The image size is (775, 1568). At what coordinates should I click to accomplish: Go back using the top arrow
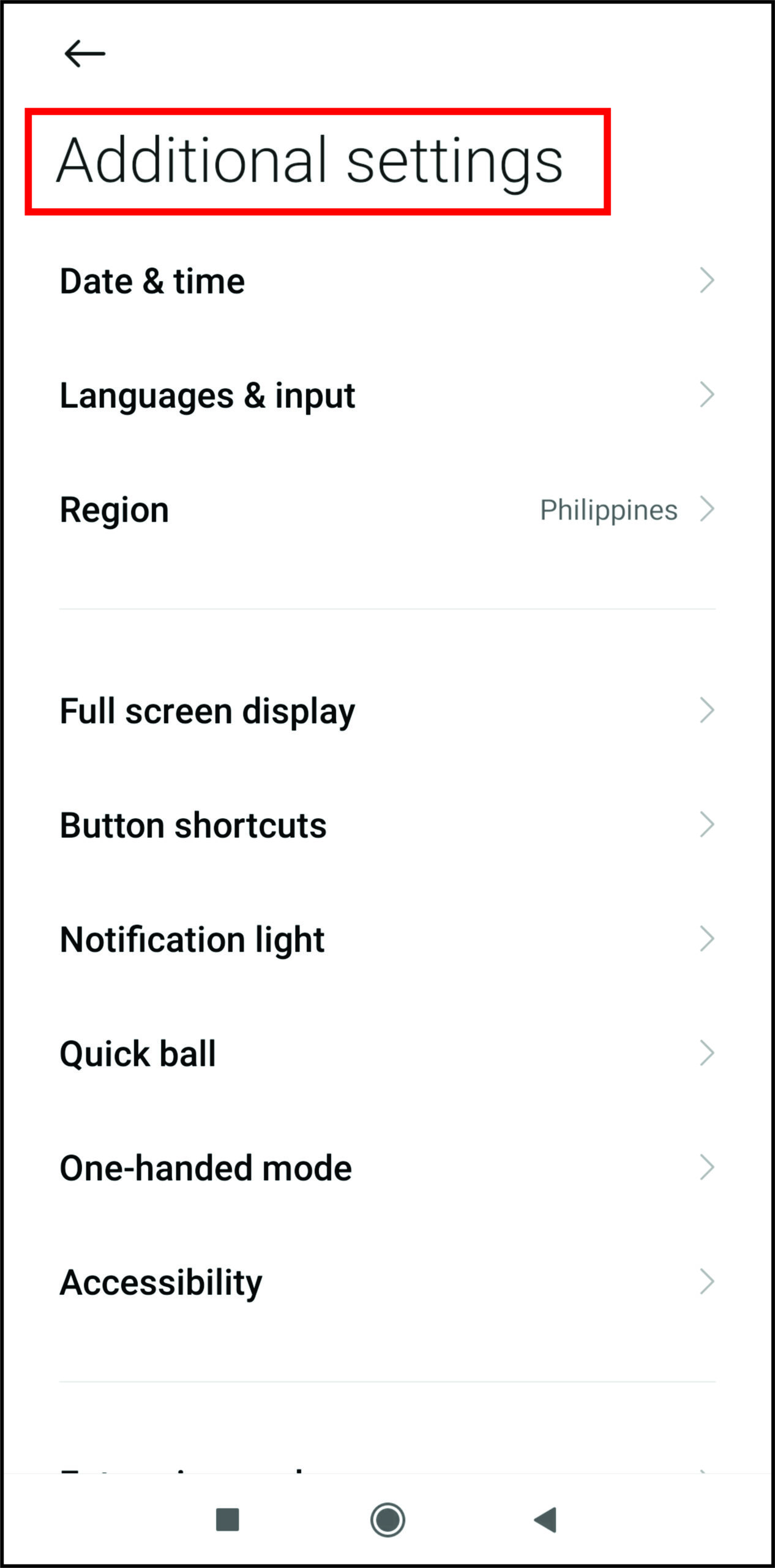click(x=84, y=53)
